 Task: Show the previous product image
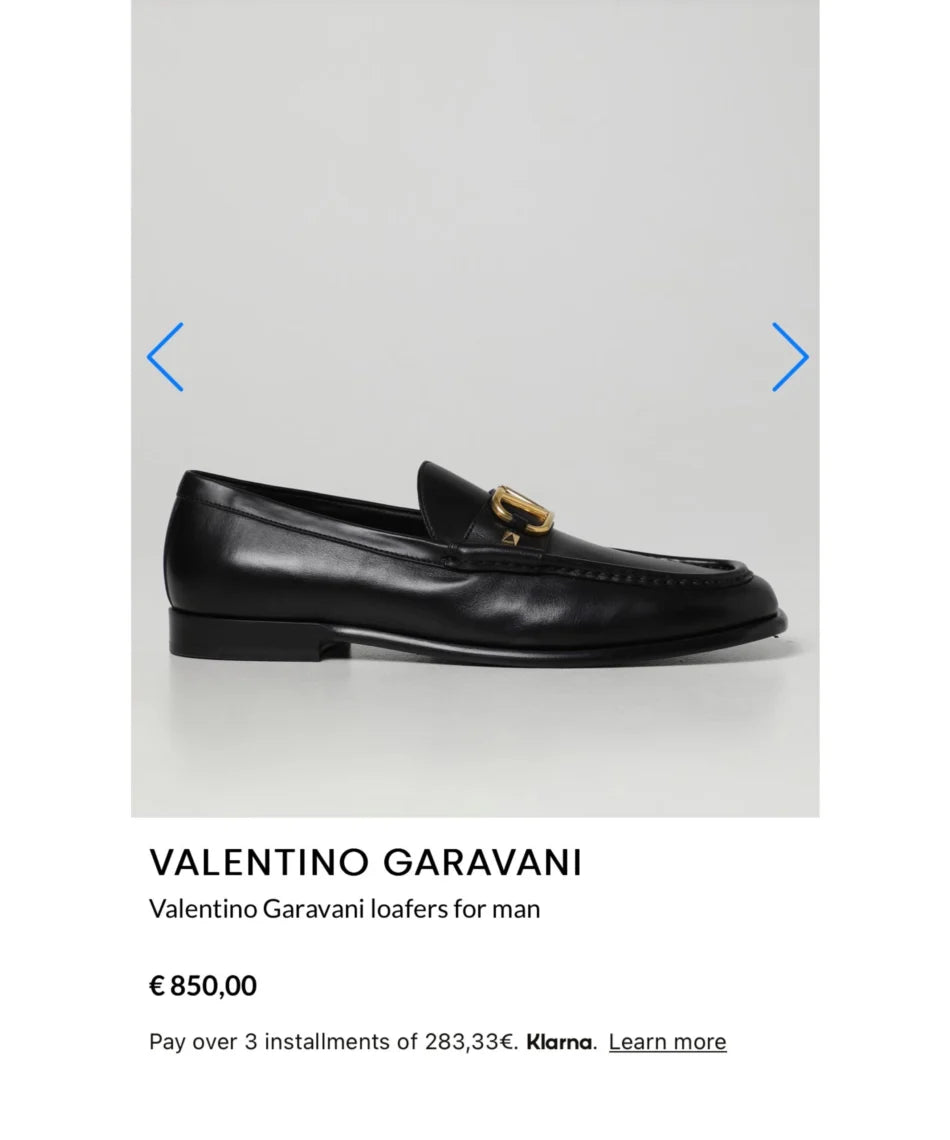click(x=165, y=357)
